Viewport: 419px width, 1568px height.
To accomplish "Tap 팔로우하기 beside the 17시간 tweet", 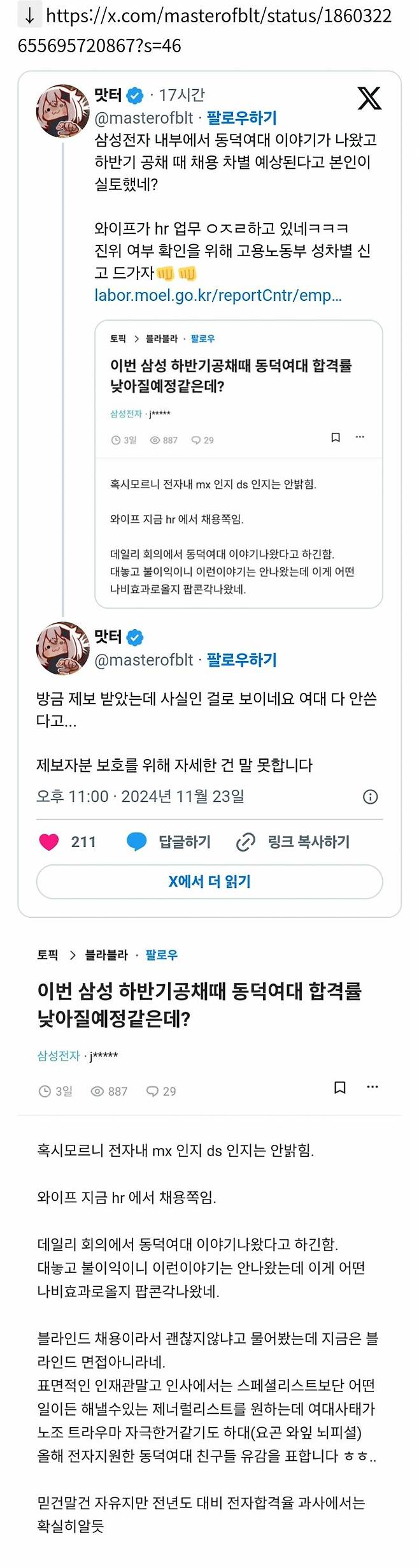I will 241,118.
